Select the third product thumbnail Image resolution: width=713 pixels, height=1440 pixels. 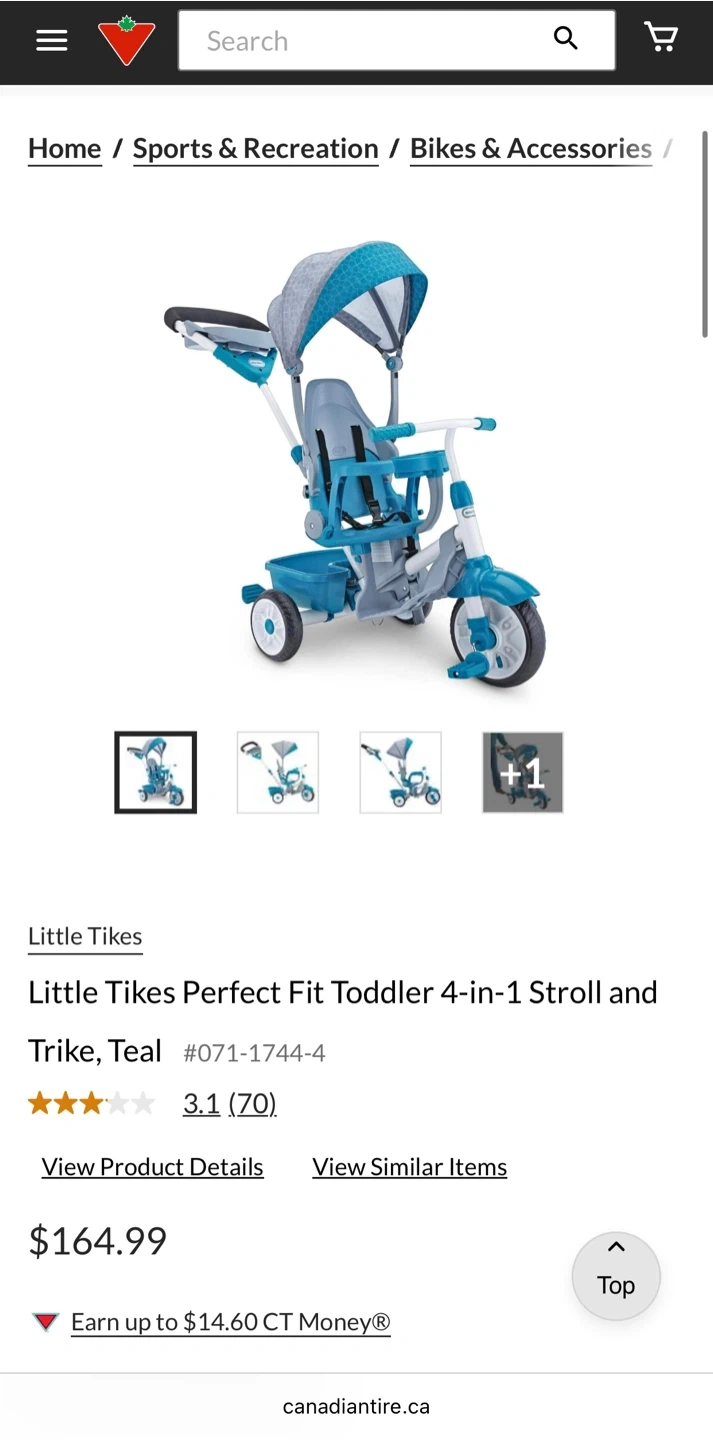[400, 772]
